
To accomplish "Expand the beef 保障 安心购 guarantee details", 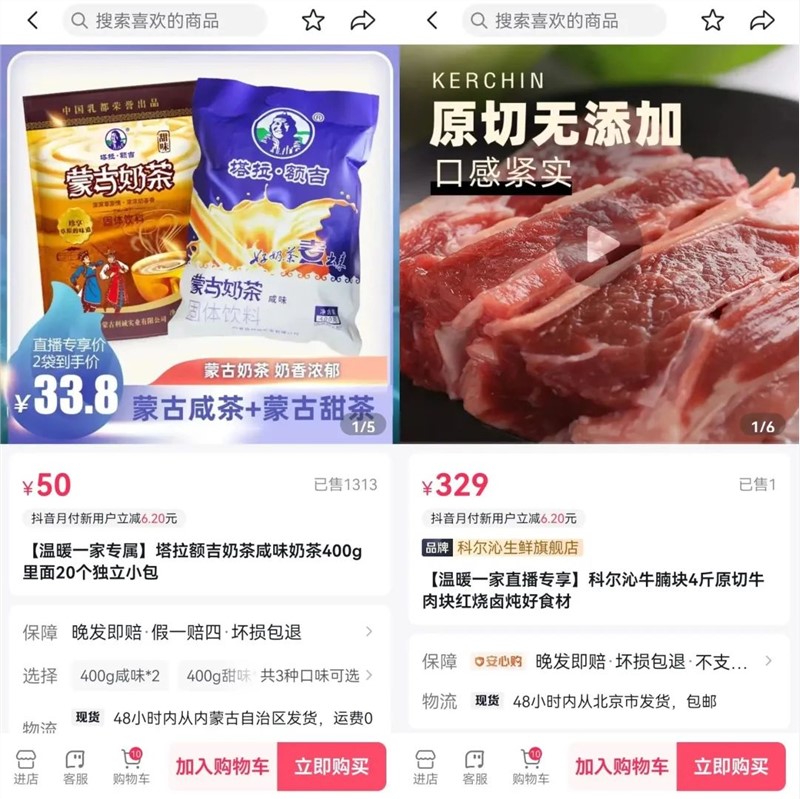I will pos(768,661).
